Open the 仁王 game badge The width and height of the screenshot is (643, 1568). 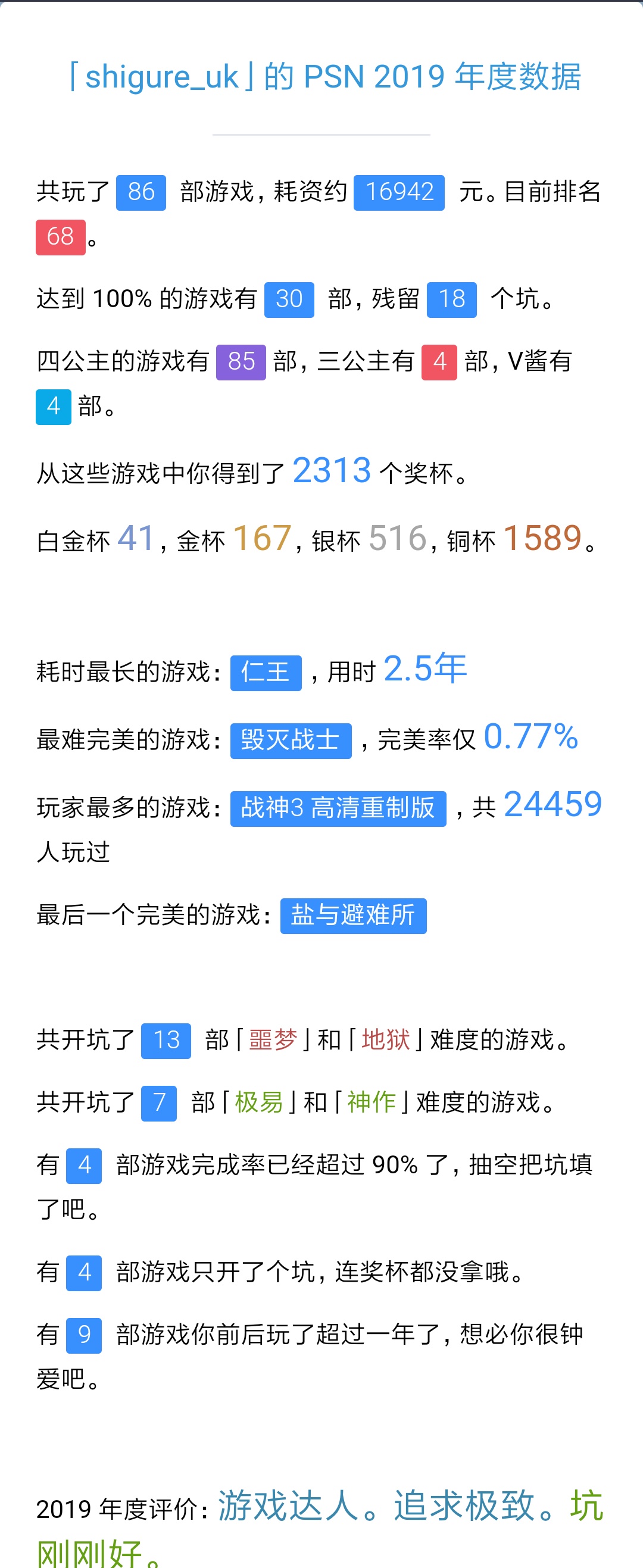click(x=266, y=673)
